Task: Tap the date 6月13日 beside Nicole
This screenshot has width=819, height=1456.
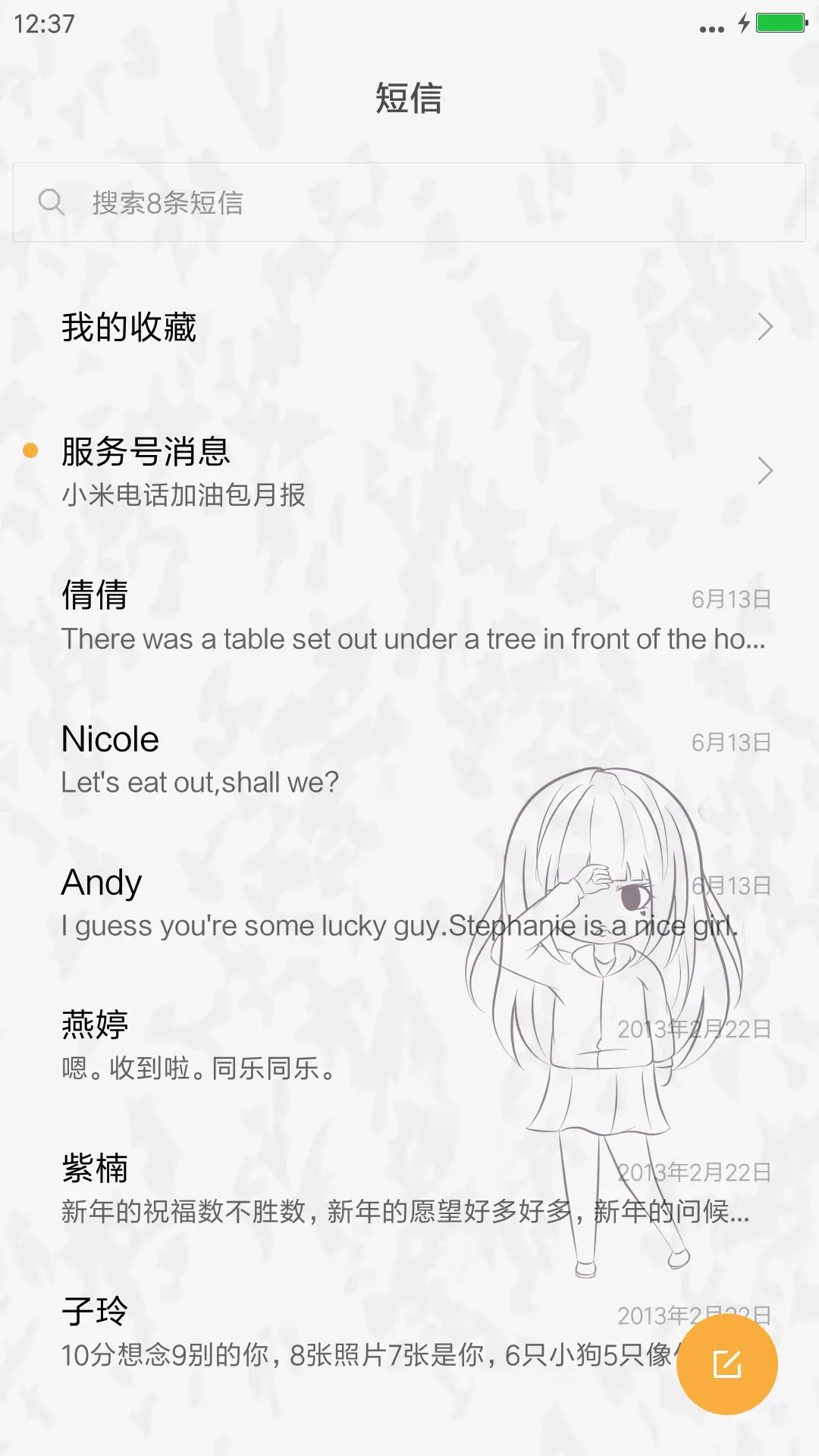Action: (730, 742)
